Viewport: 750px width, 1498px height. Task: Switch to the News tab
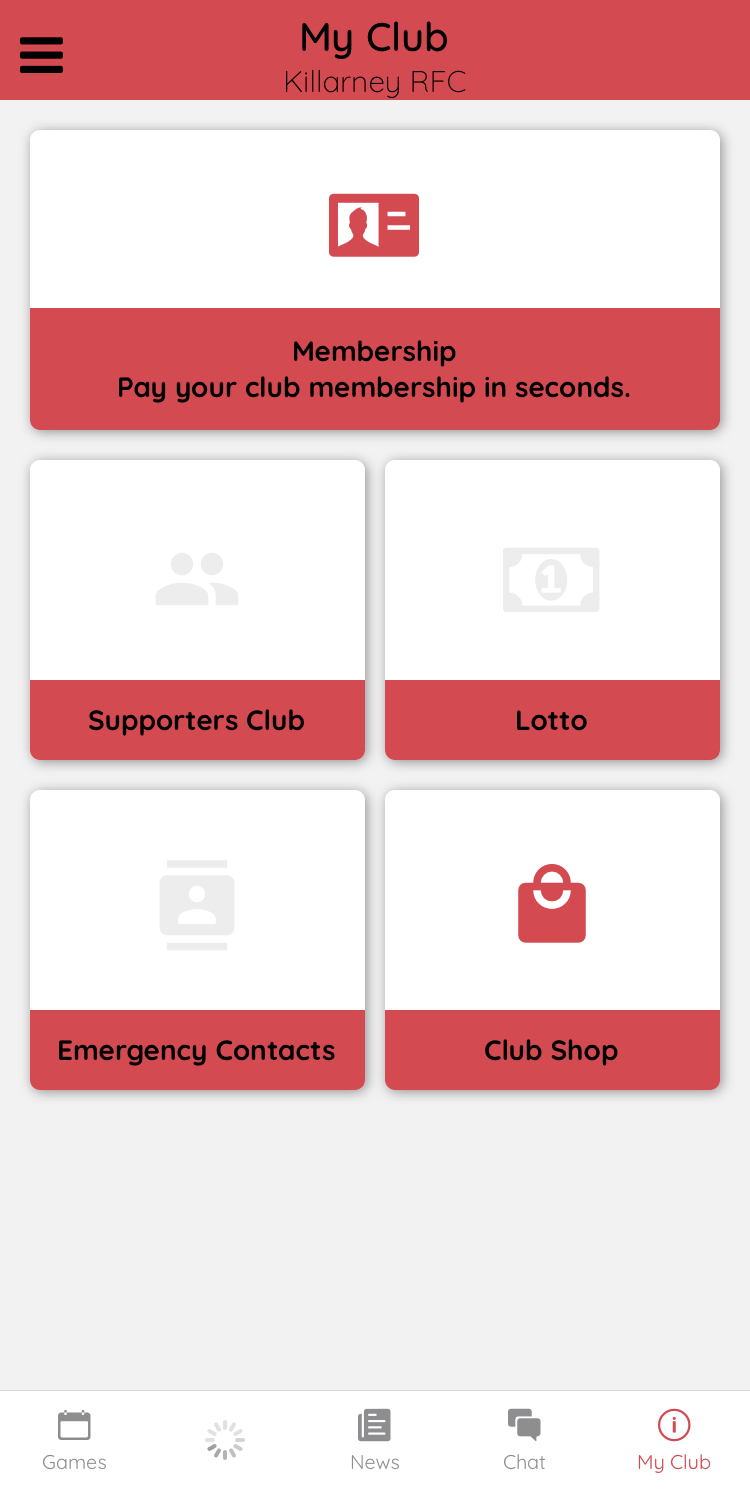(375, 1441)
